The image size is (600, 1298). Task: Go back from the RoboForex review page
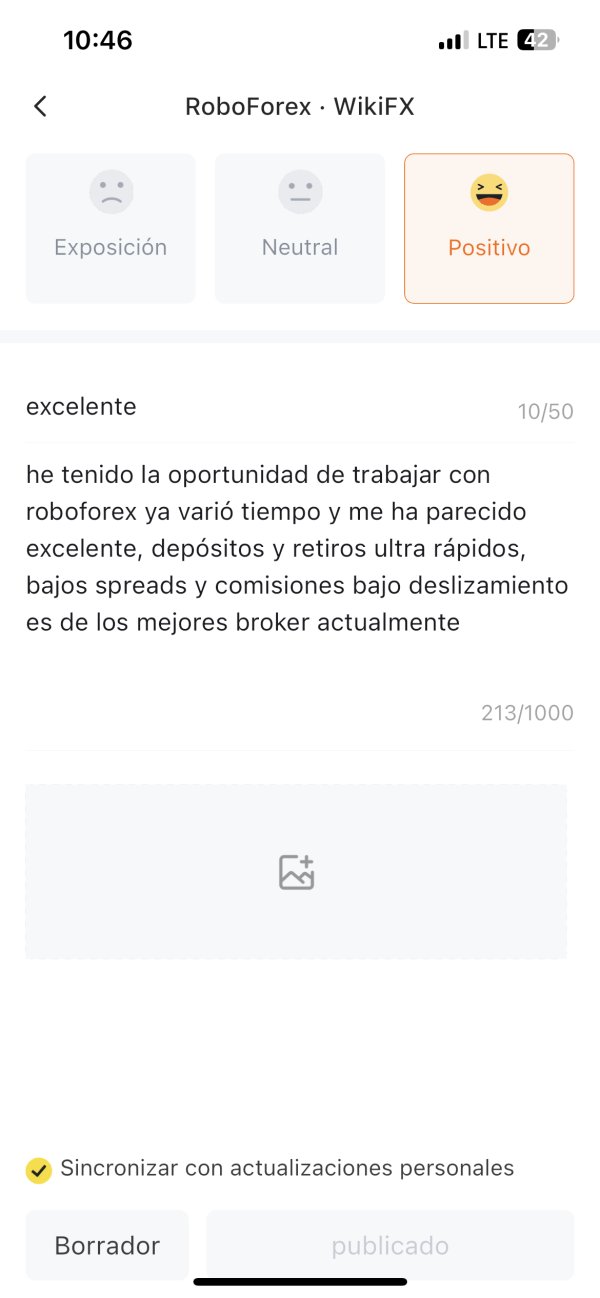tap(40, 107)
